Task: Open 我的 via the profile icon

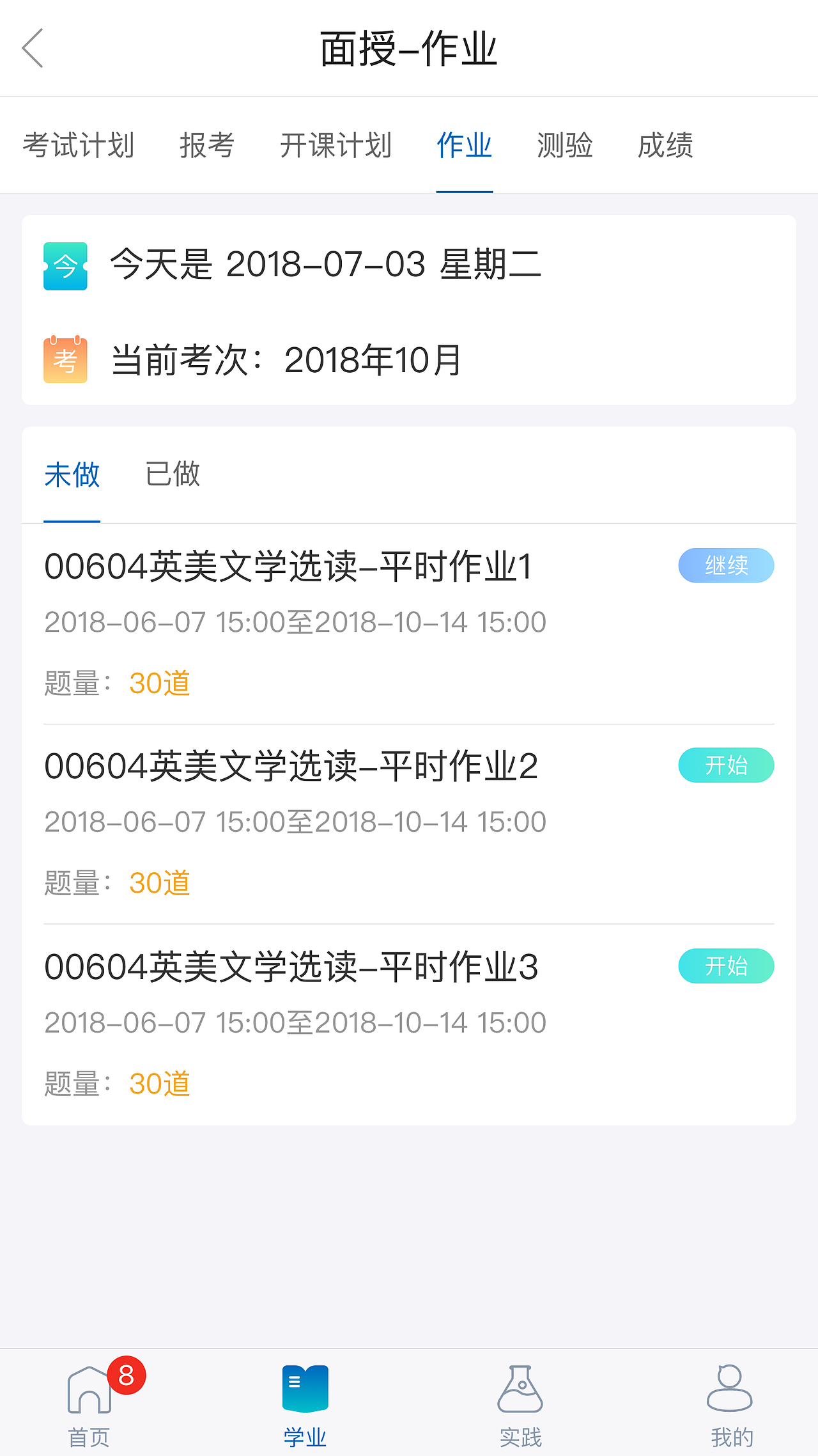Action: 729,1387
